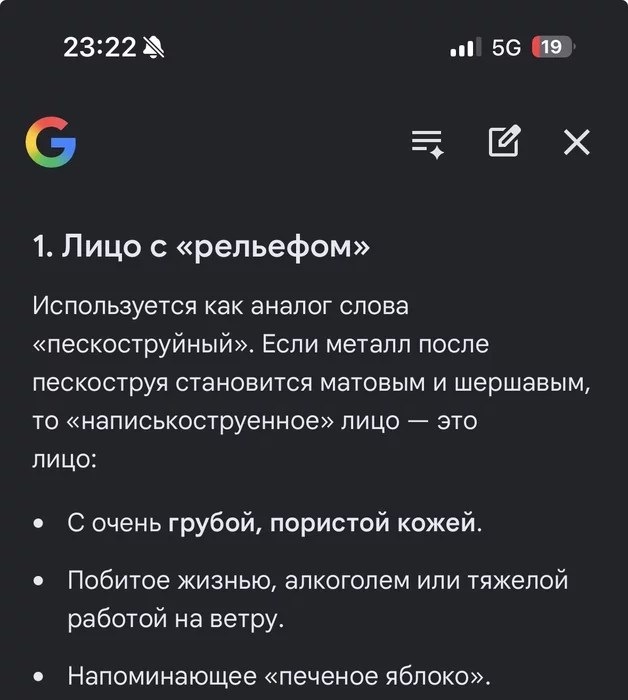
Task: Start a new chat with the compose icon
Action: tap(504, 141)
